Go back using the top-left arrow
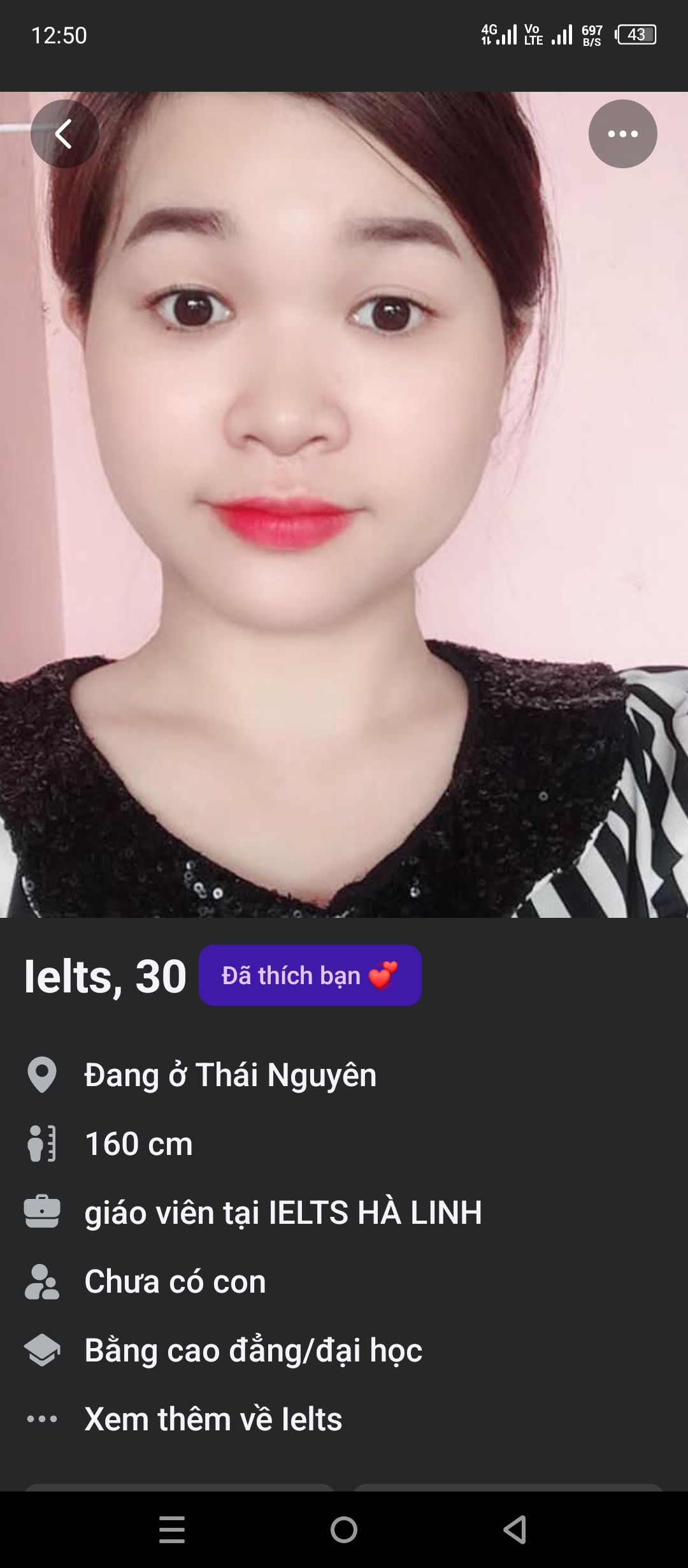688x1568 pixels. point(64,134)
